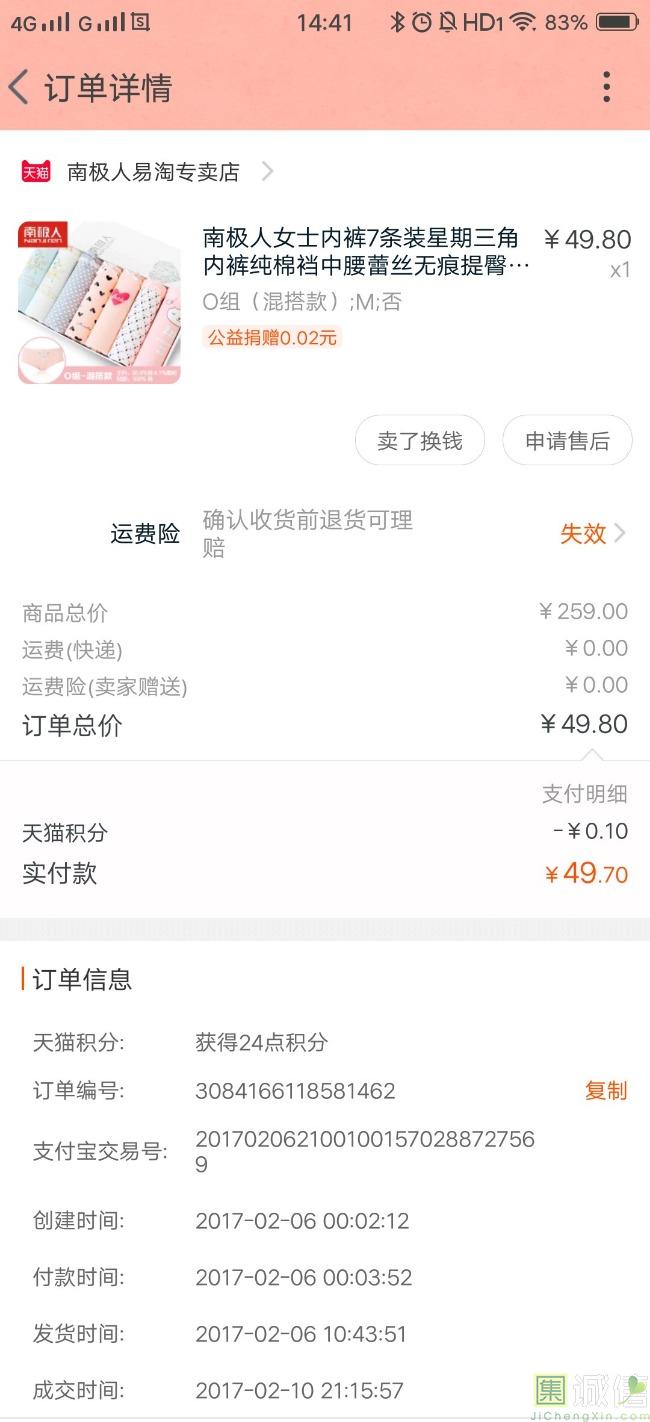
Task: Tap the 卖了换钱 button
Action: point(420,441)
